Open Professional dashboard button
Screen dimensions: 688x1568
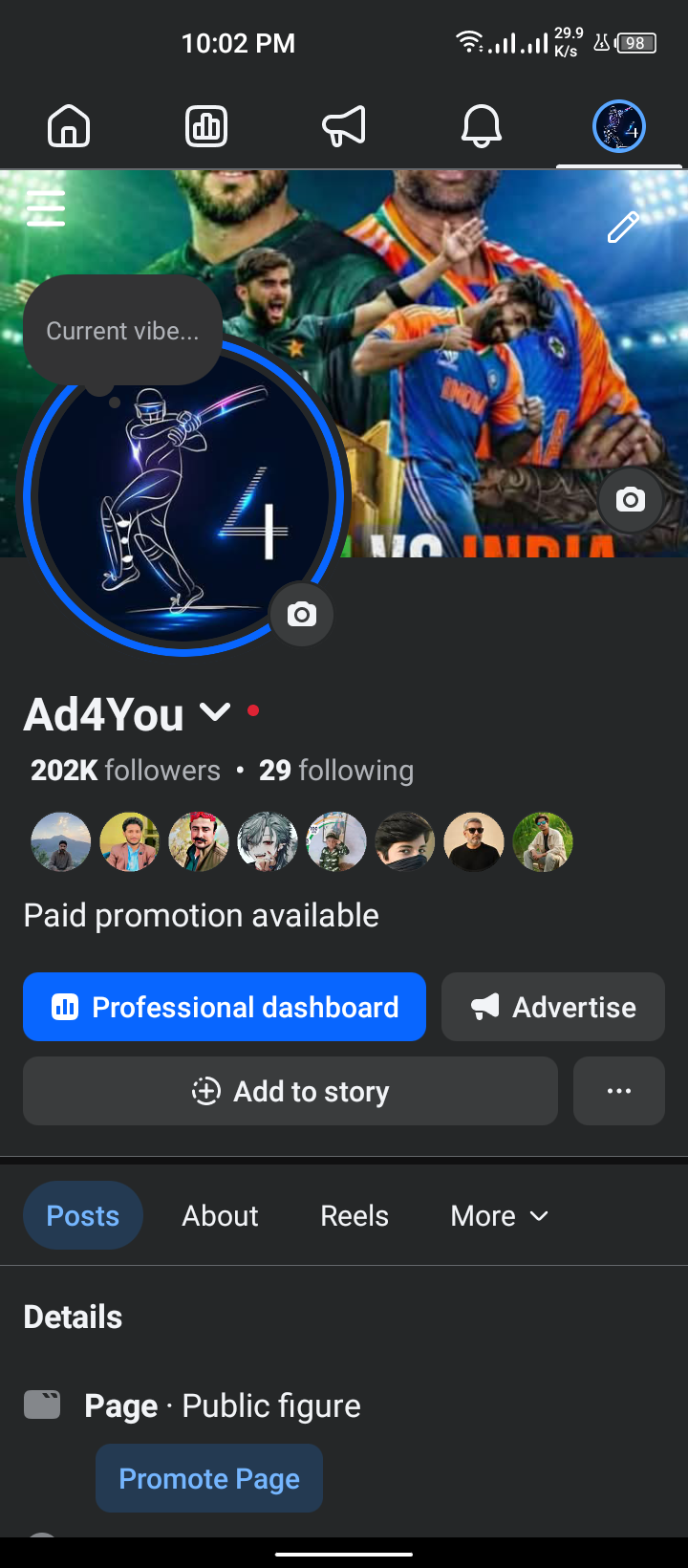[x=225, y=1007]
